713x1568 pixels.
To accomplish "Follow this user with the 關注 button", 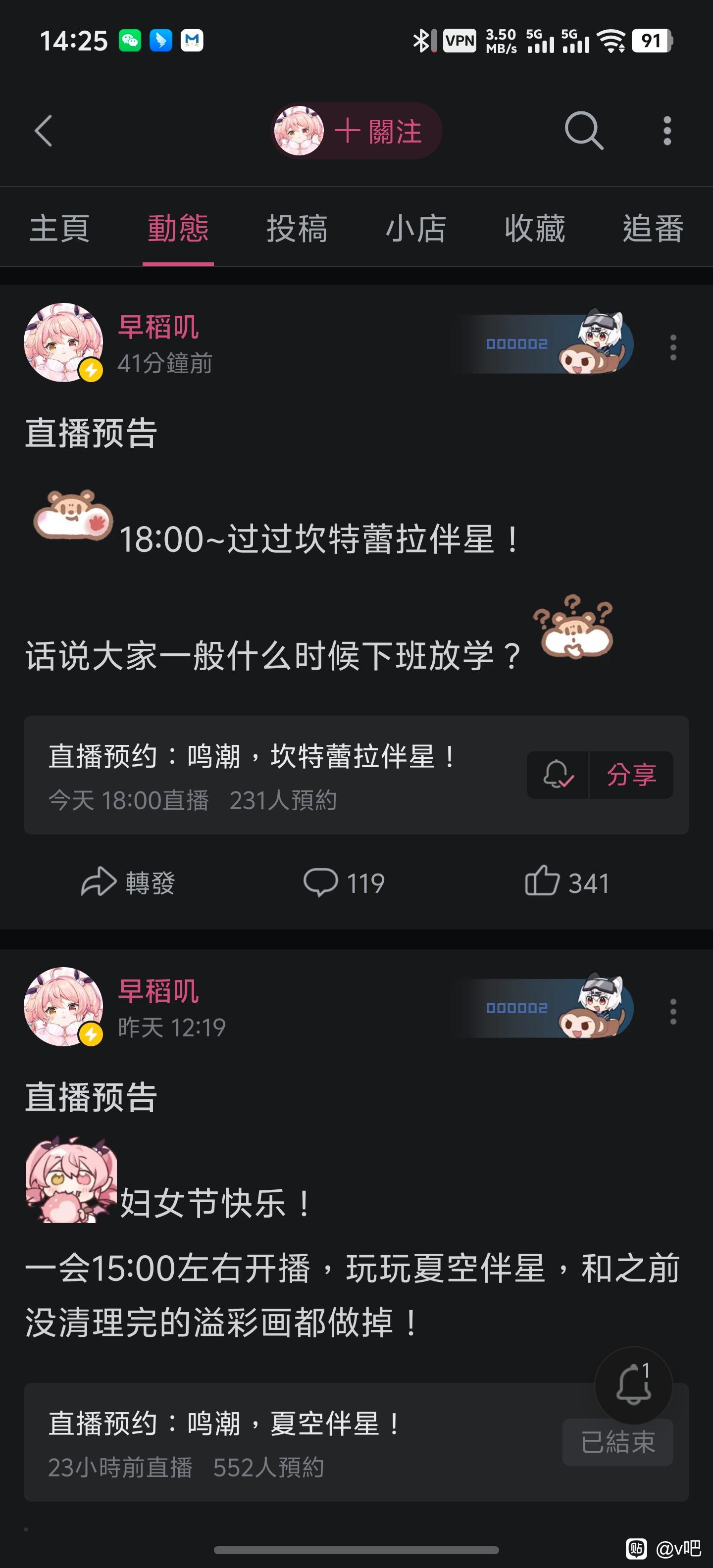I will click(376, 132).
